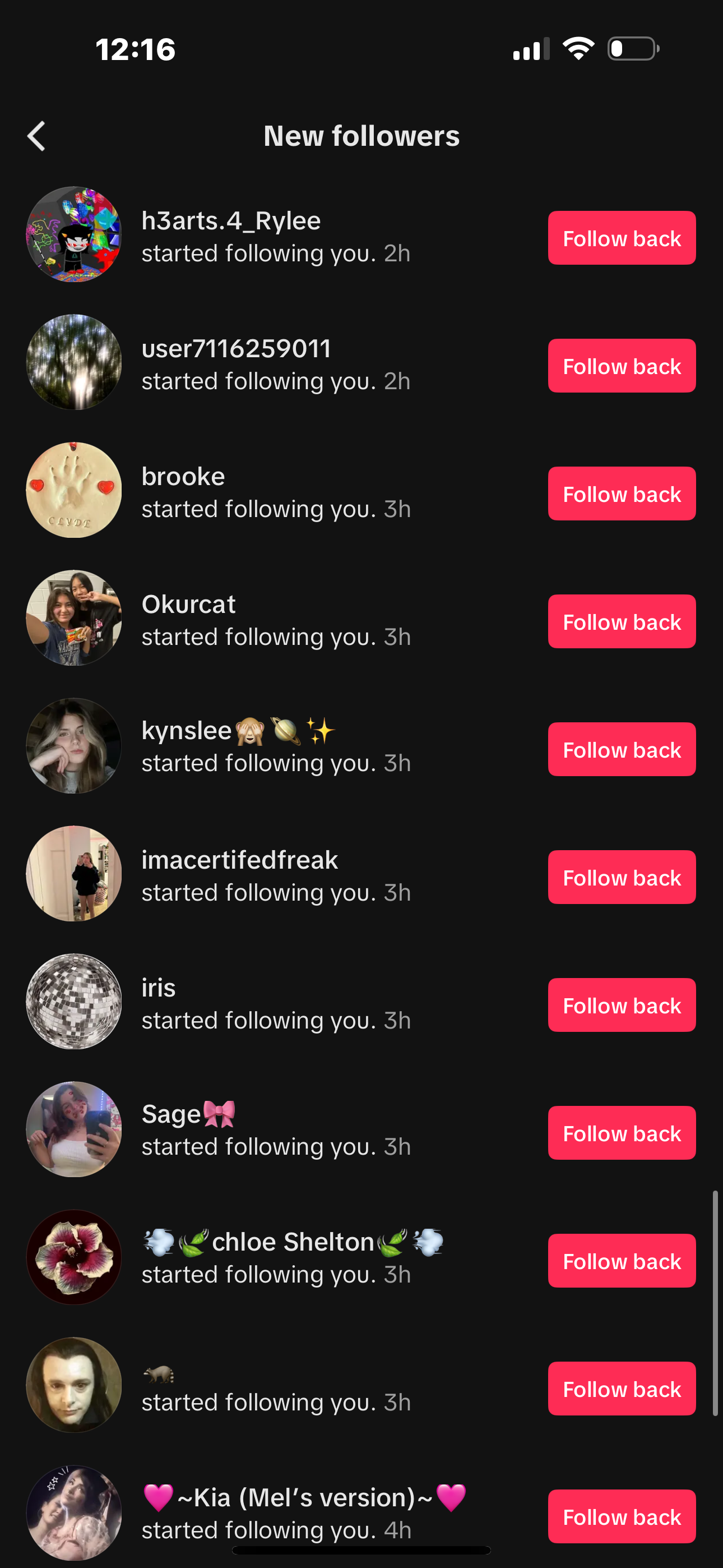Follow back user7116259011

click(622, 366)
